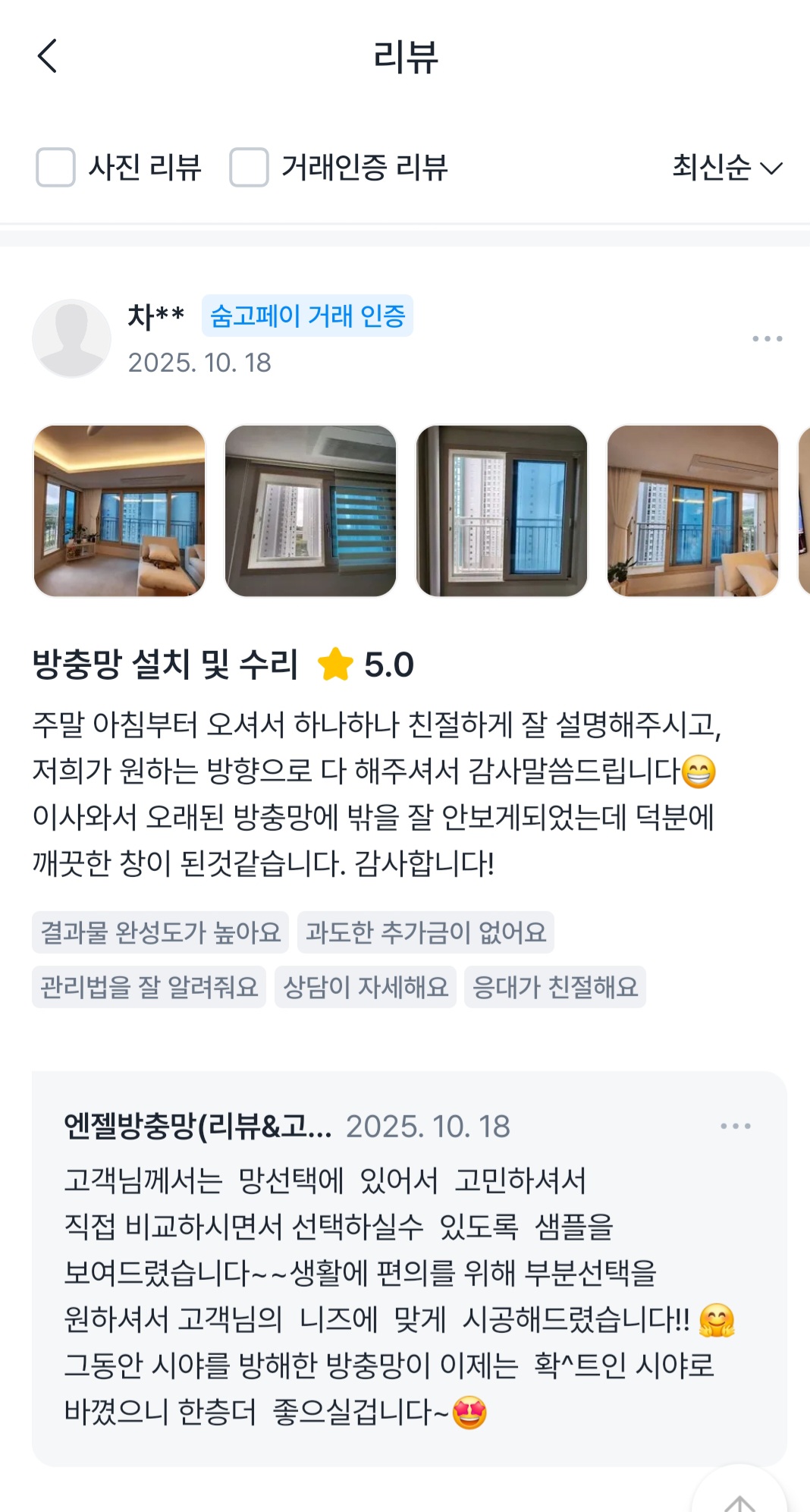View the fourth review photo with the curtains
The image size is (810, 1512).
coord(693,511)
